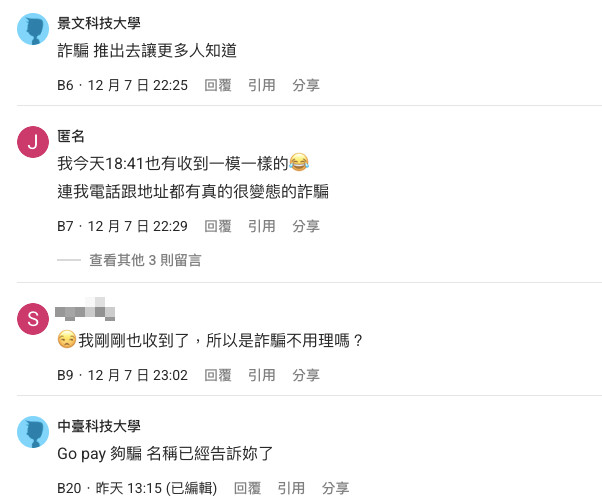Quote comment B6
Viewport: 602px width, 504px height.
click(262, 86)
